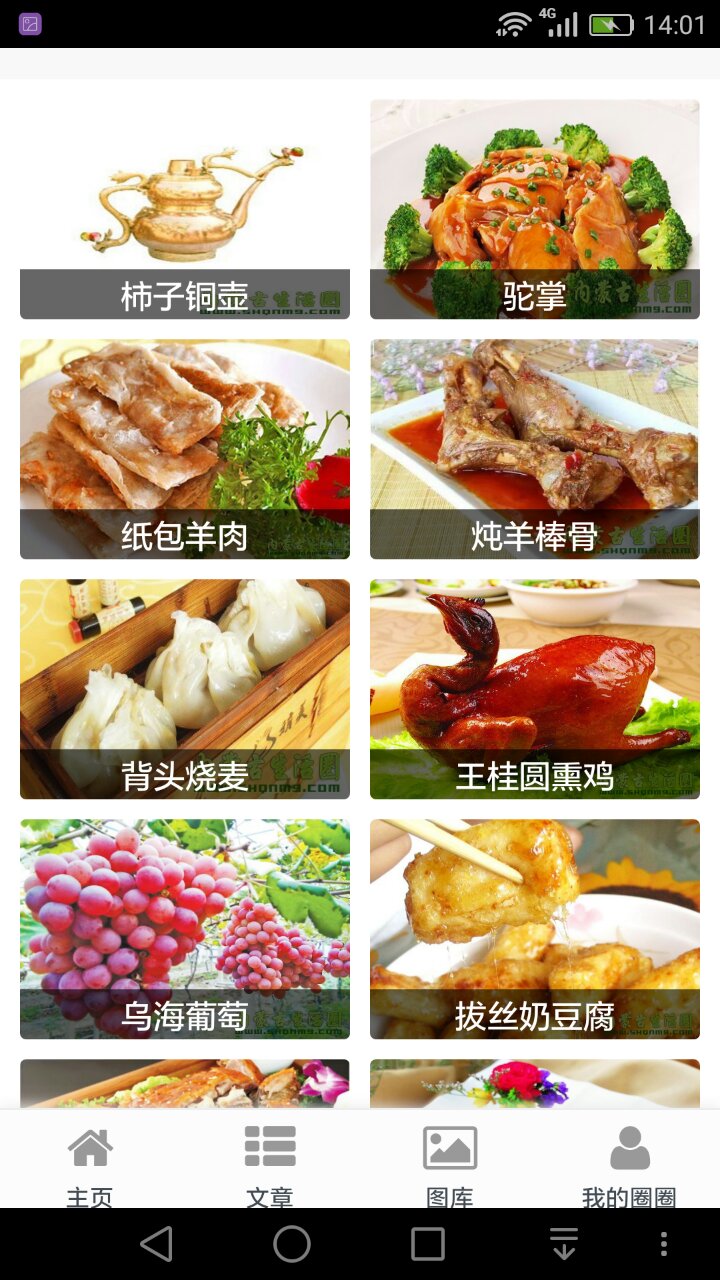The image size is (720, 1280).
Task: Open the 驼掌 dish page
Action: click(535, 208)
